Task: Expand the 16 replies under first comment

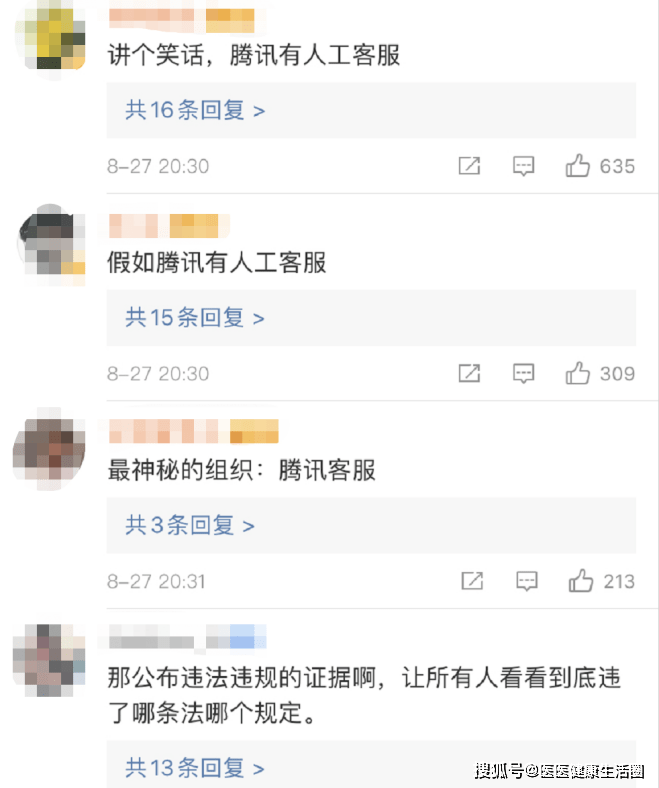Action: click(x=195, y=110)
